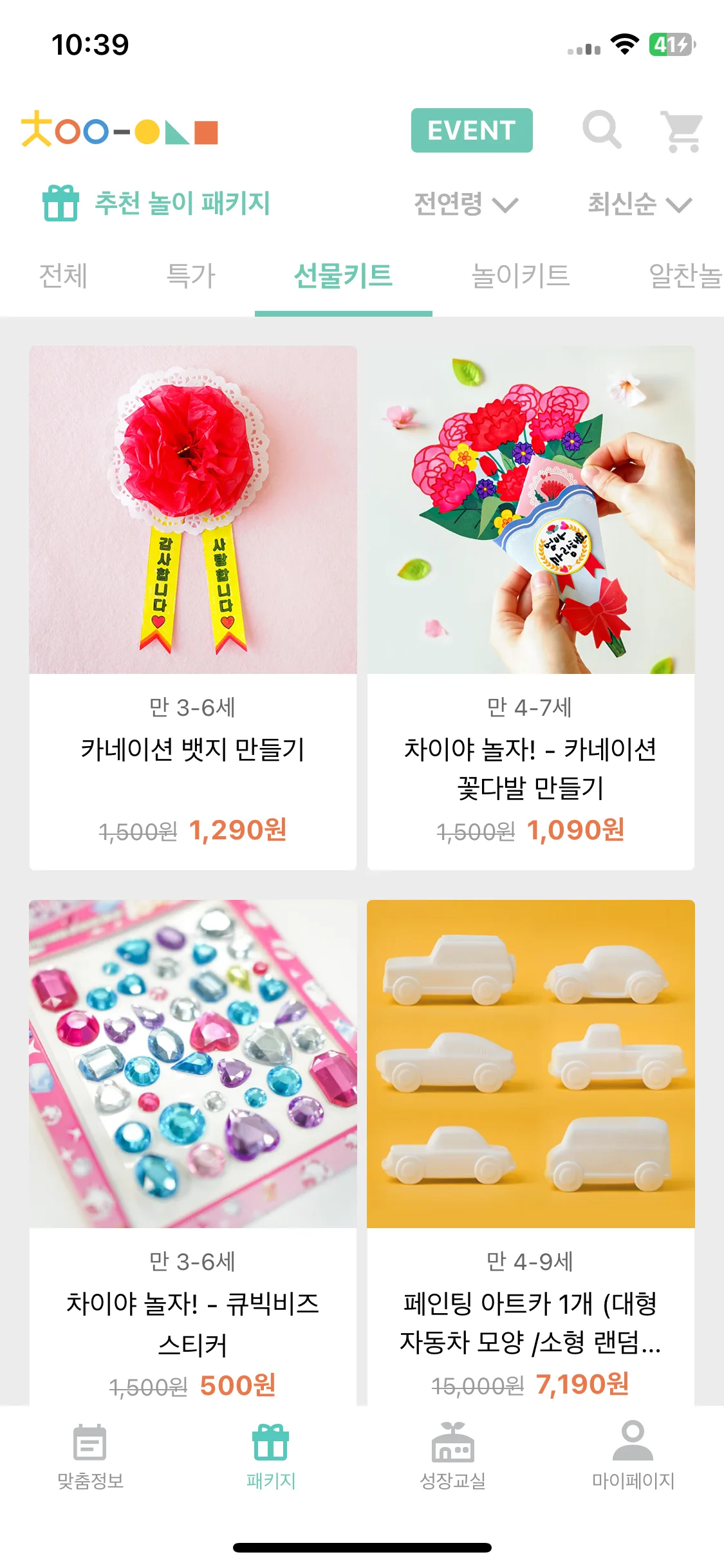Switch to the 전체 tab
Viewport: 724px width, 1568px height.
click(x=63, y=275)
